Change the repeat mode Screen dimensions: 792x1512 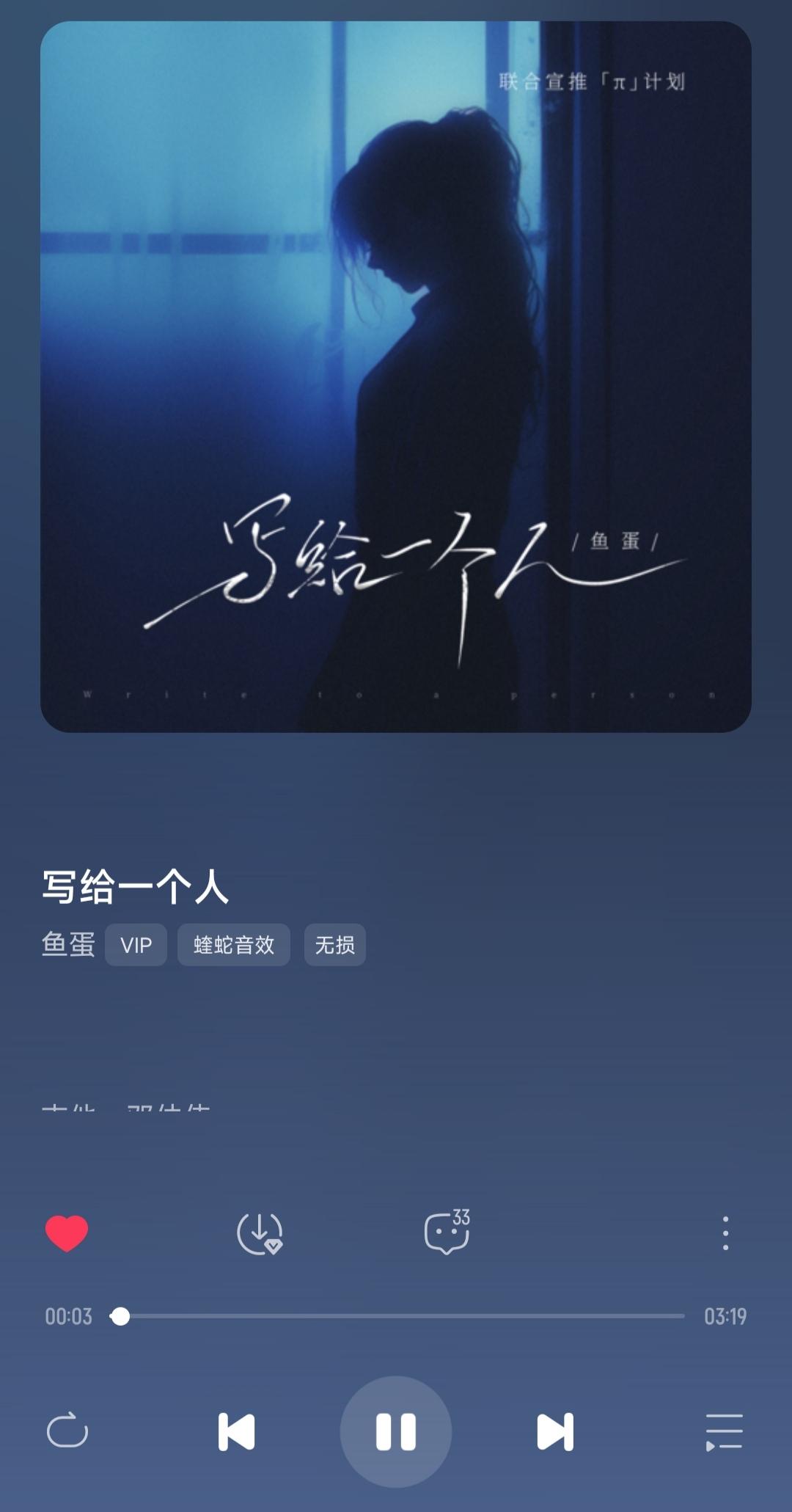click(67, 1431)
